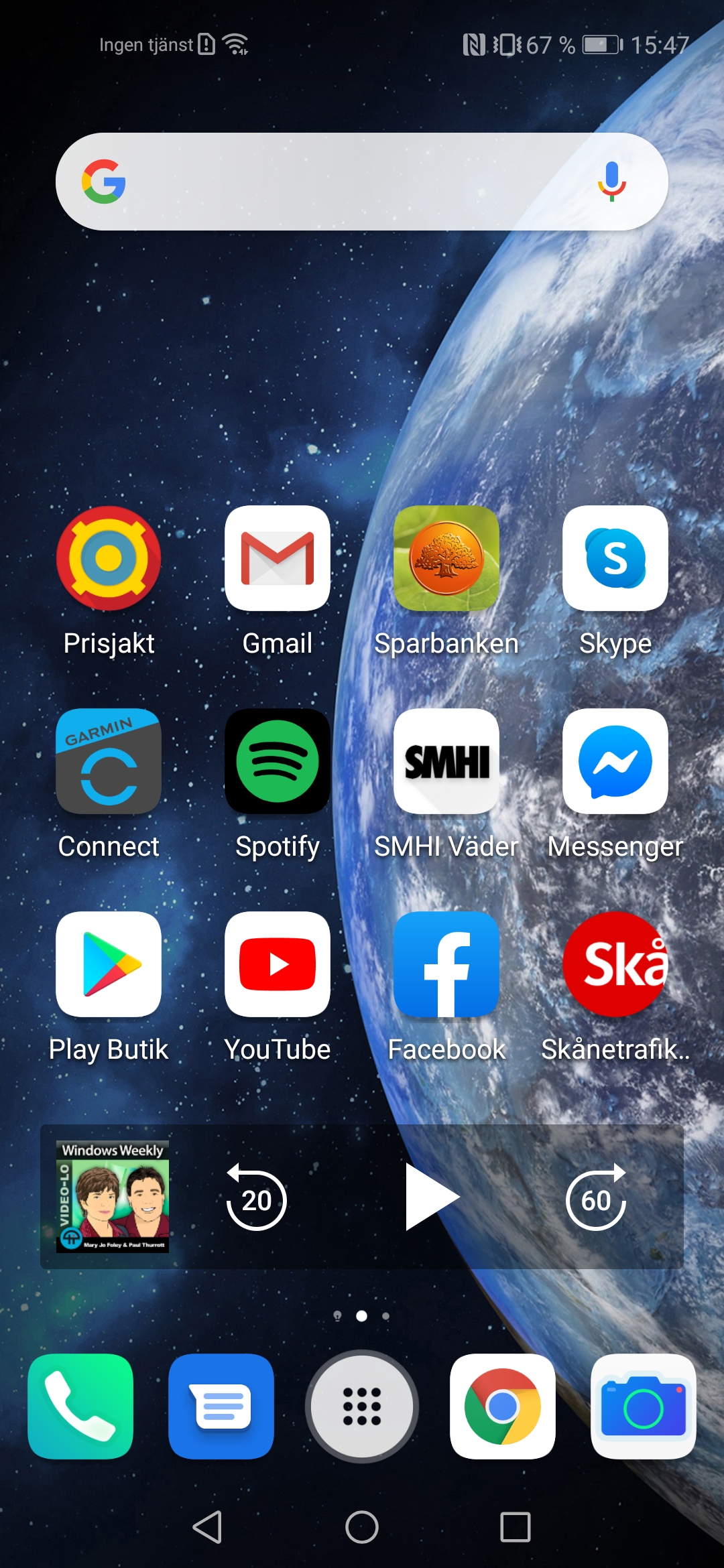Open recent apps overview
724x1568 pixels.
pos(516,1527)
